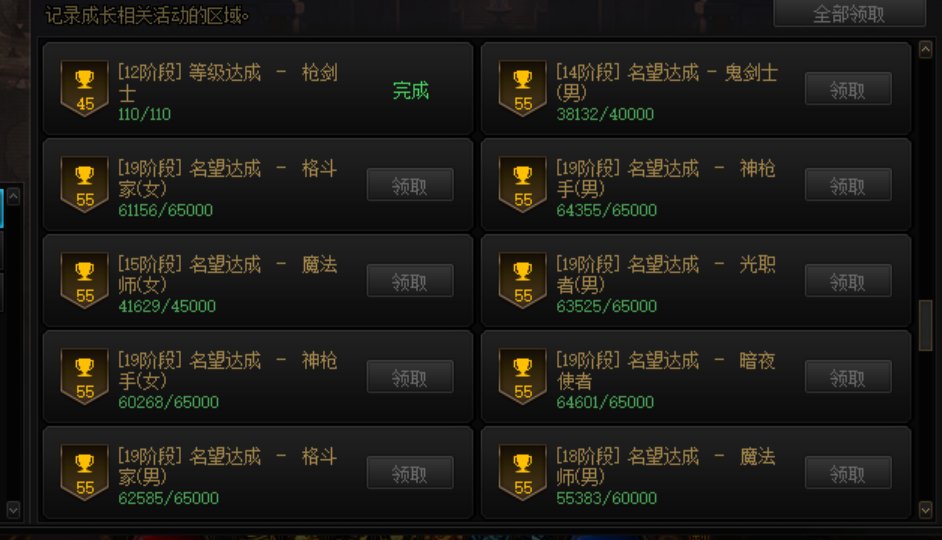Claim reward for 鬼剑士(男) 名望达成
This screenshot has width=942, height=540.
847,90
